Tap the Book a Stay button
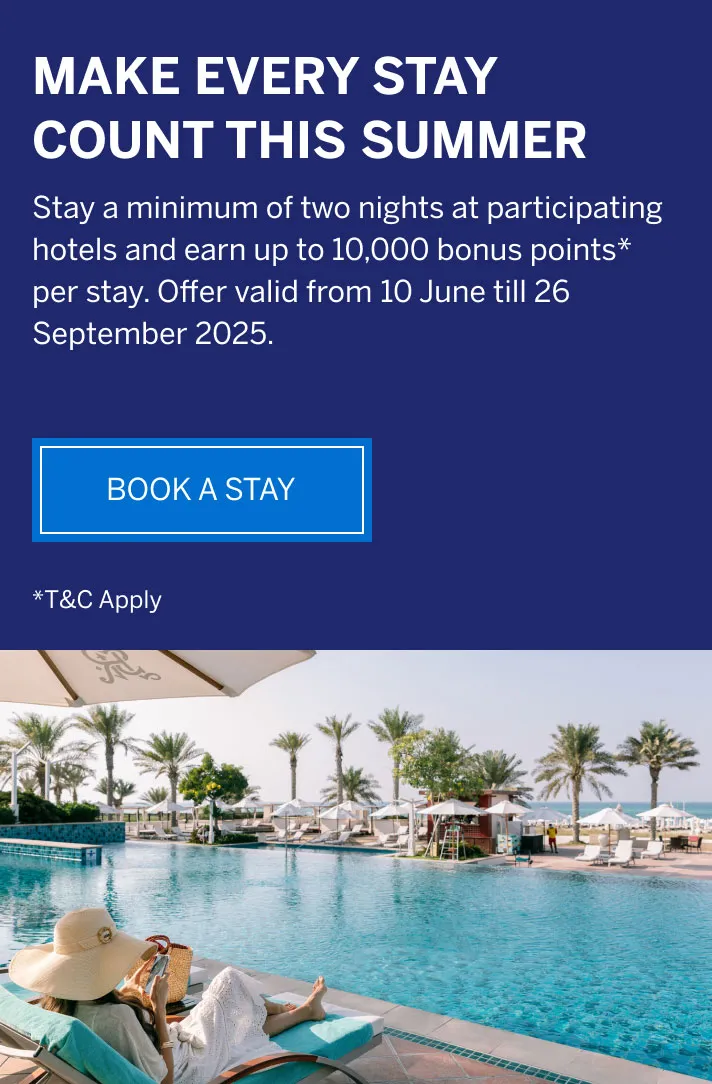This screenshot has width=712, height=1084. (x=201, y=489)
